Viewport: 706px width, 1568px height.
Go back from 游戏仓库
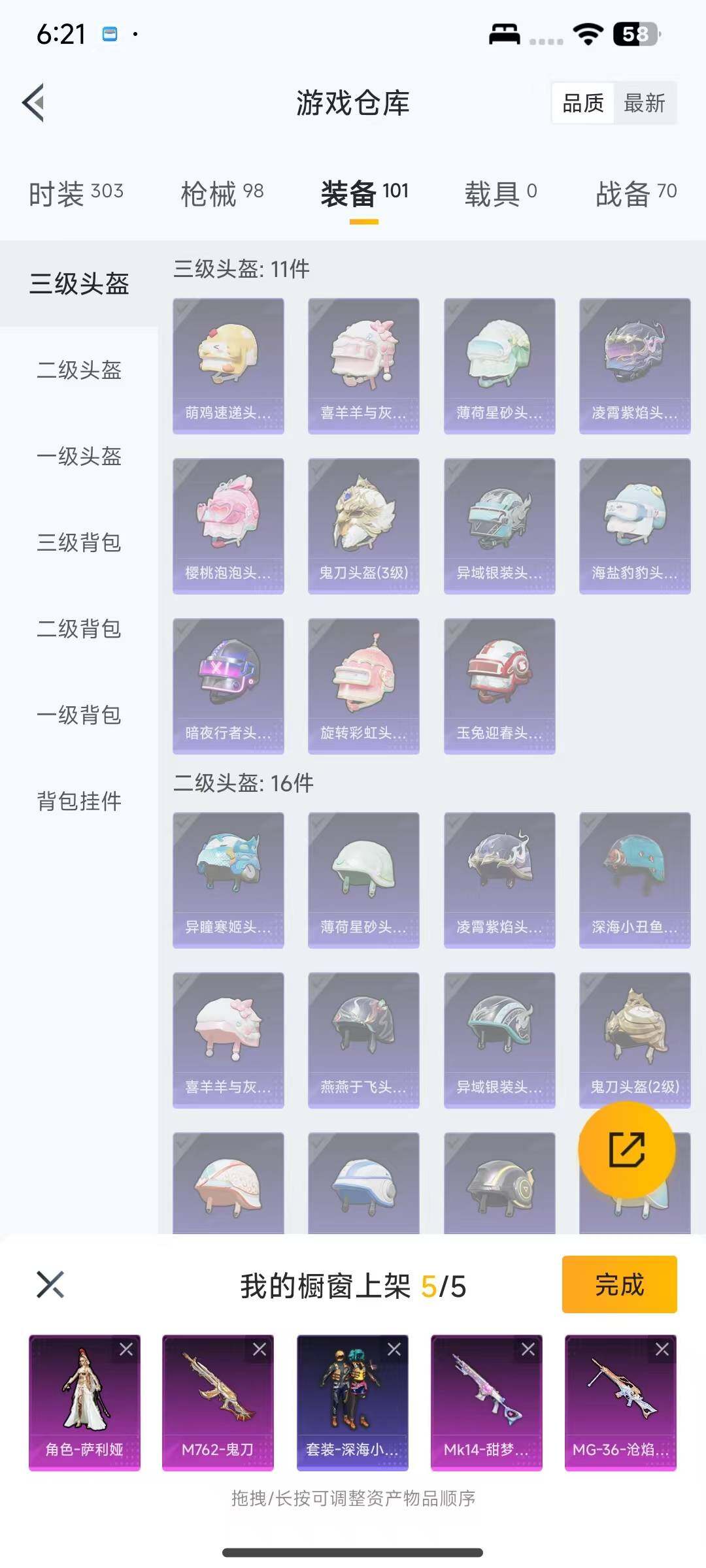[x=34, y=103]
